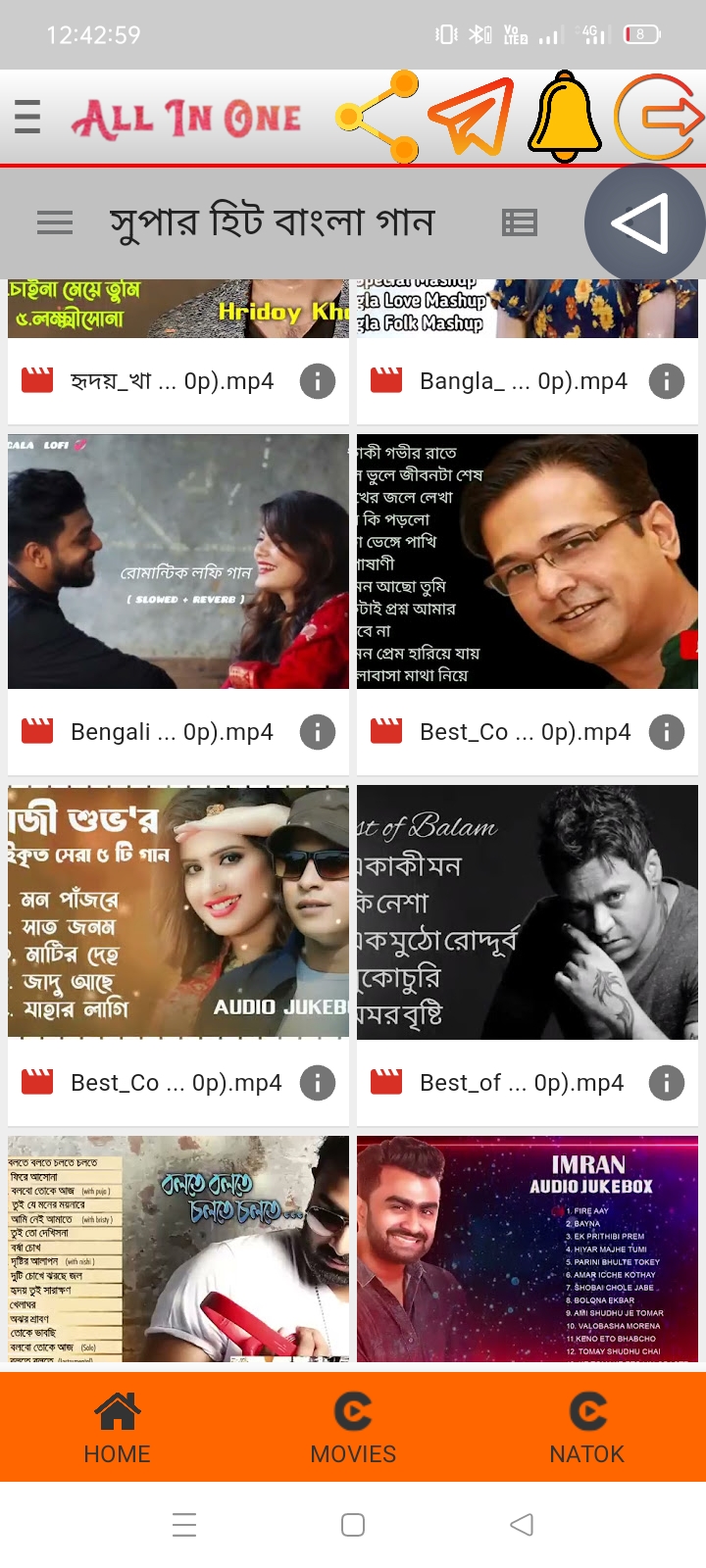Switch to the NATOK tab
Image resolution: width=706 pixels, height=1568 pixels.
point(587,1428)
